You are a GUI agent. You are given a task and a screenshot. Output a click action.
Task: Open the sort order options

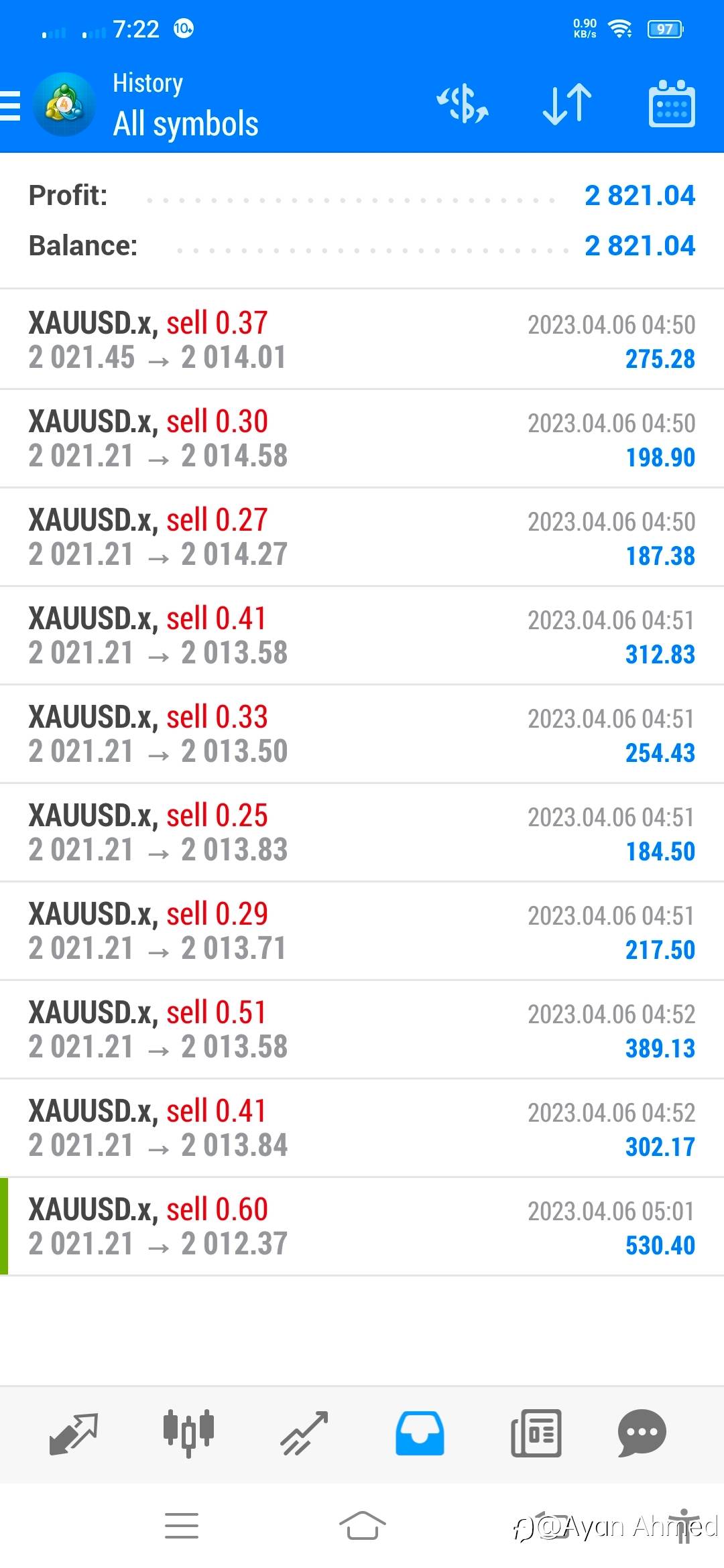567,105
